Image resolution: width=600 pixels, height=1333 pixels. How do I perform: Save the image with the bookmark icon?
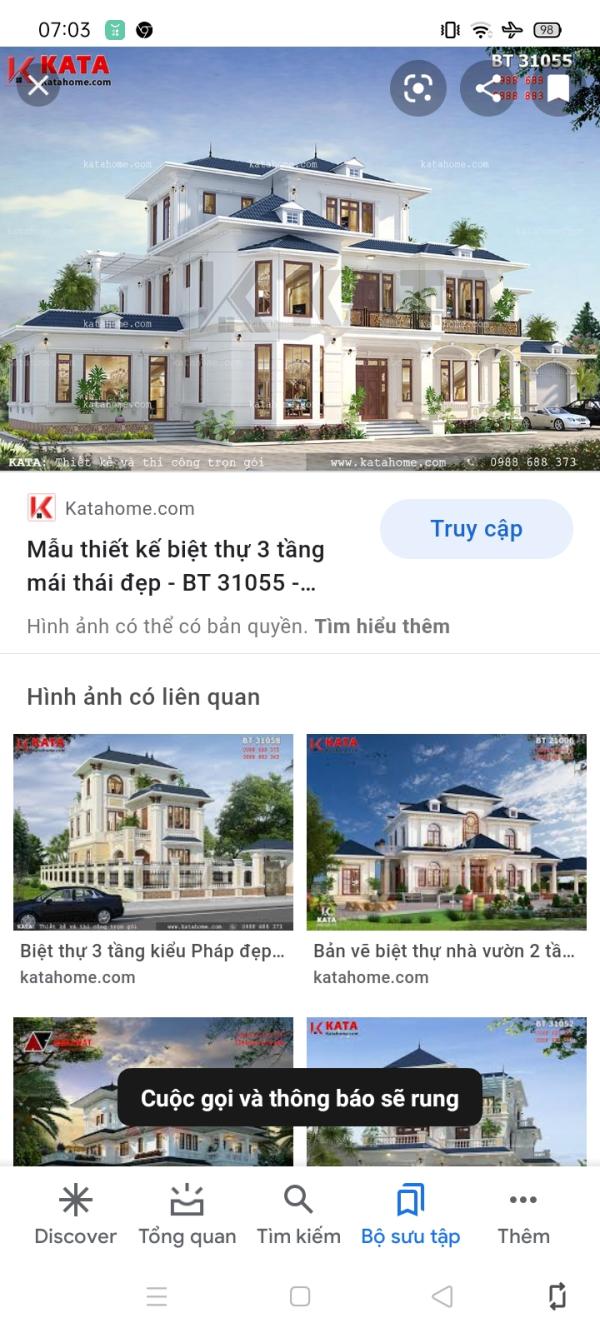tap(558, 88)
